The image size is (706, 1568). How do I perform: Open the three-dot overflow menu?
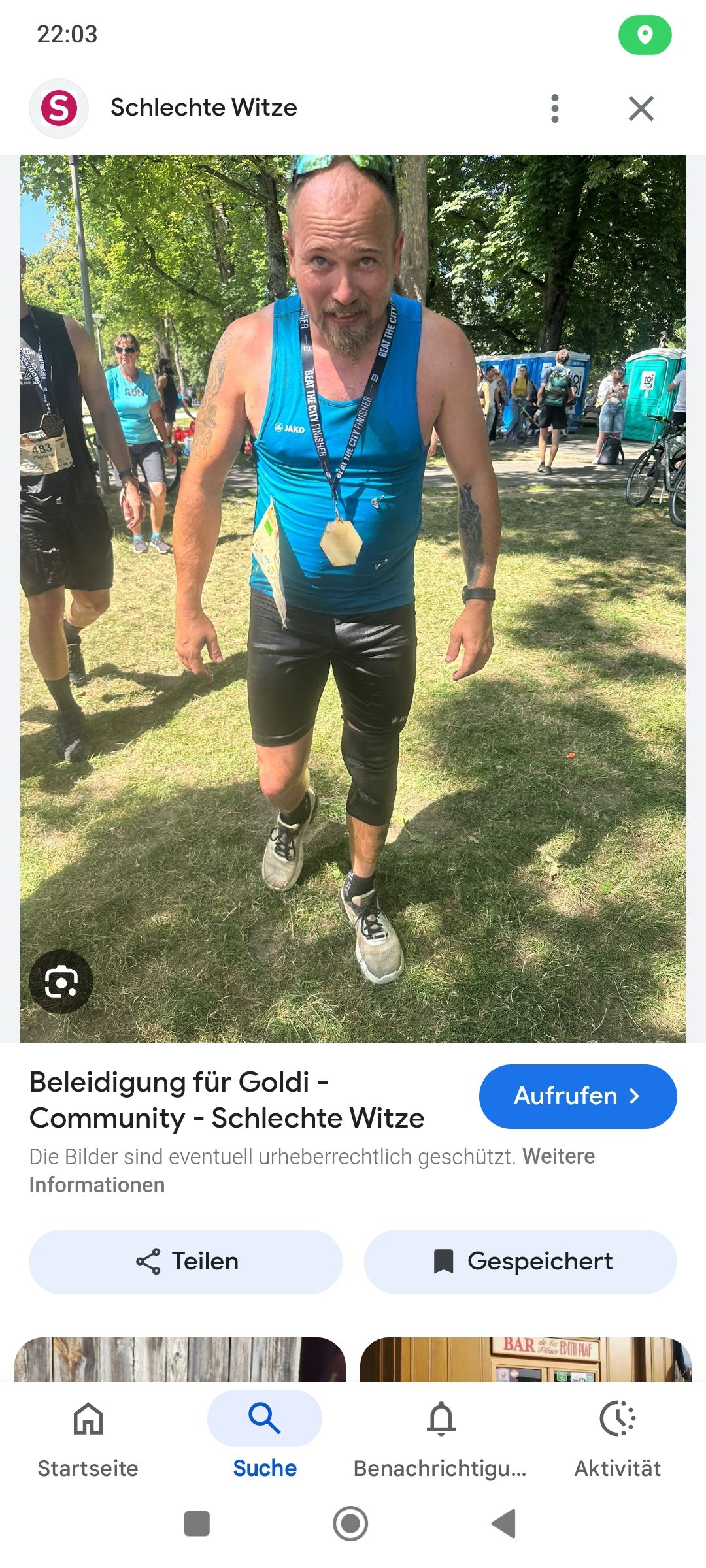coord(555,108)
